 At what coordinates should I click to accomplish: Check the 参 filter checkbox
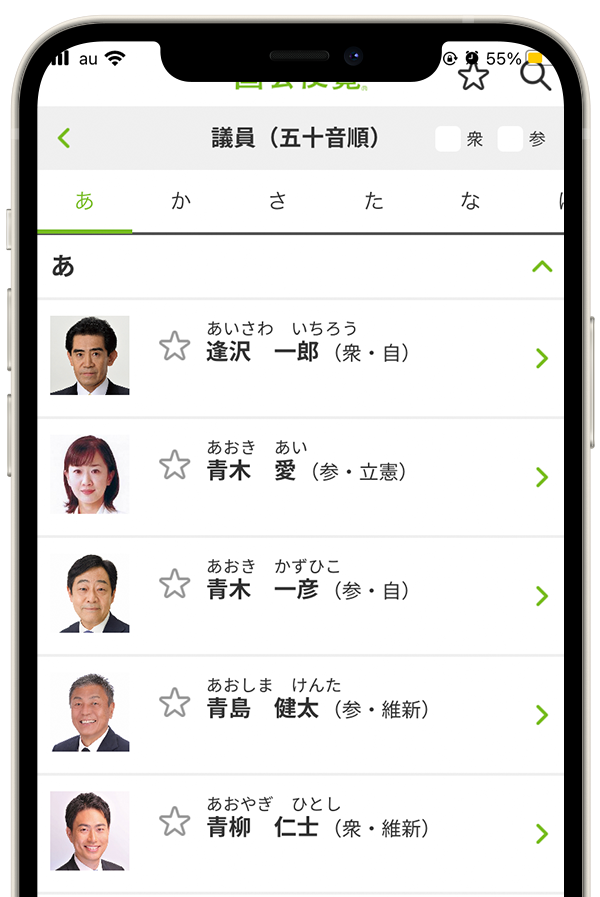510,139
